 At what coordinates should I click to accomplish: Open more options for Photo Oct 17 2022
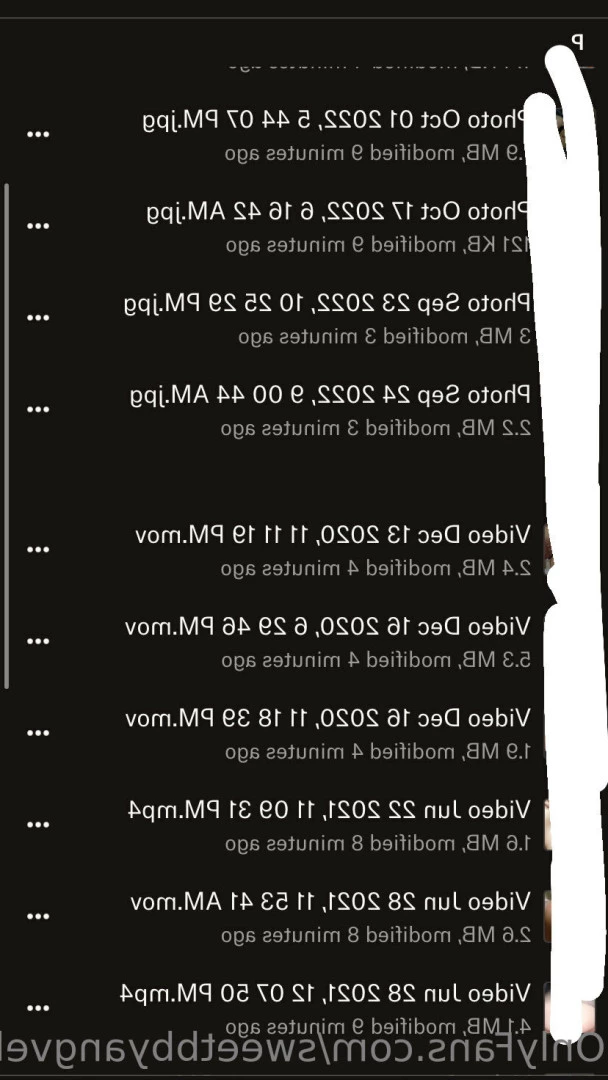coord(38,226)
